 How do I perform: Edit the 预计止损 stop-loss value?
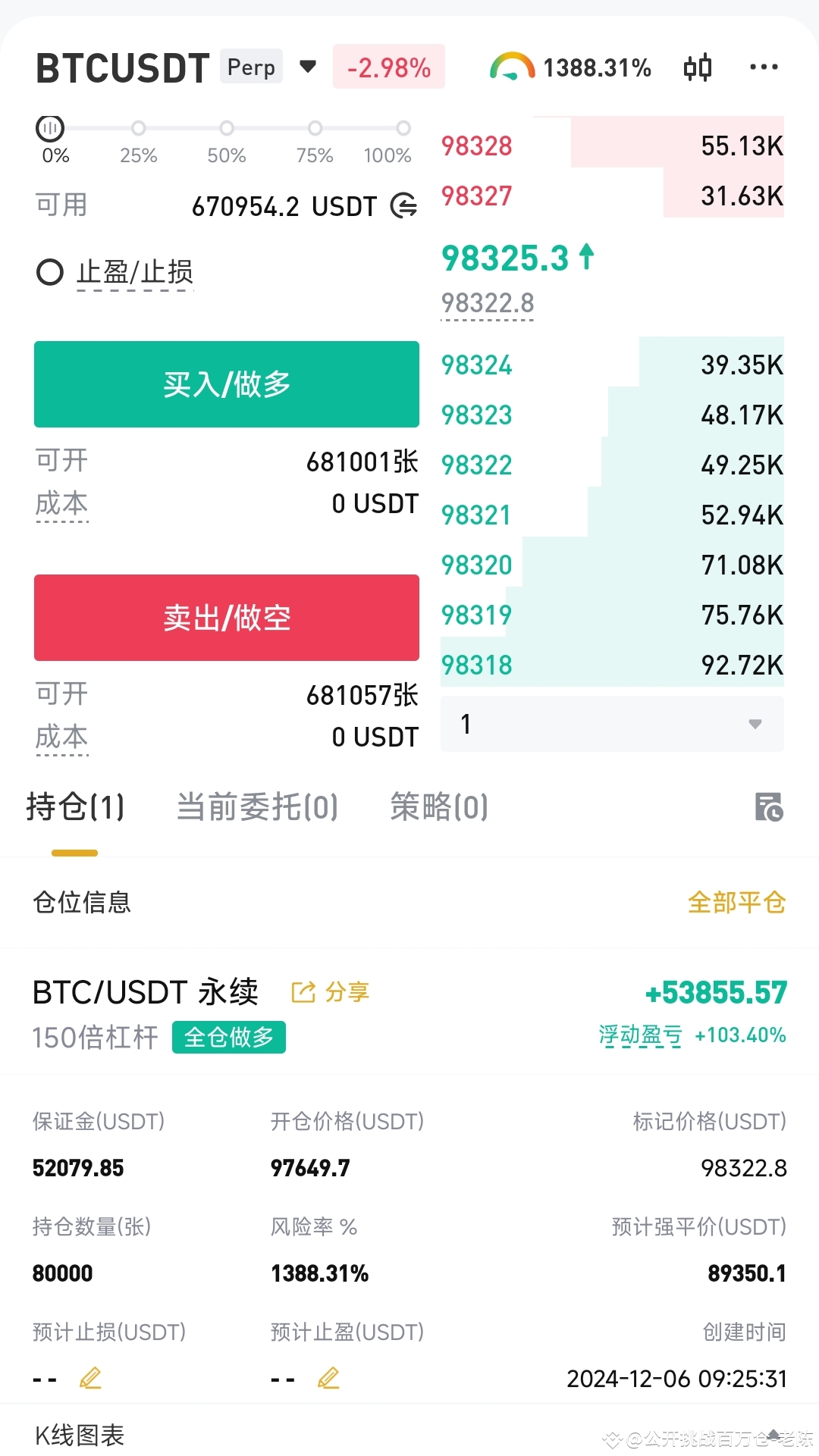(90, 1378)
